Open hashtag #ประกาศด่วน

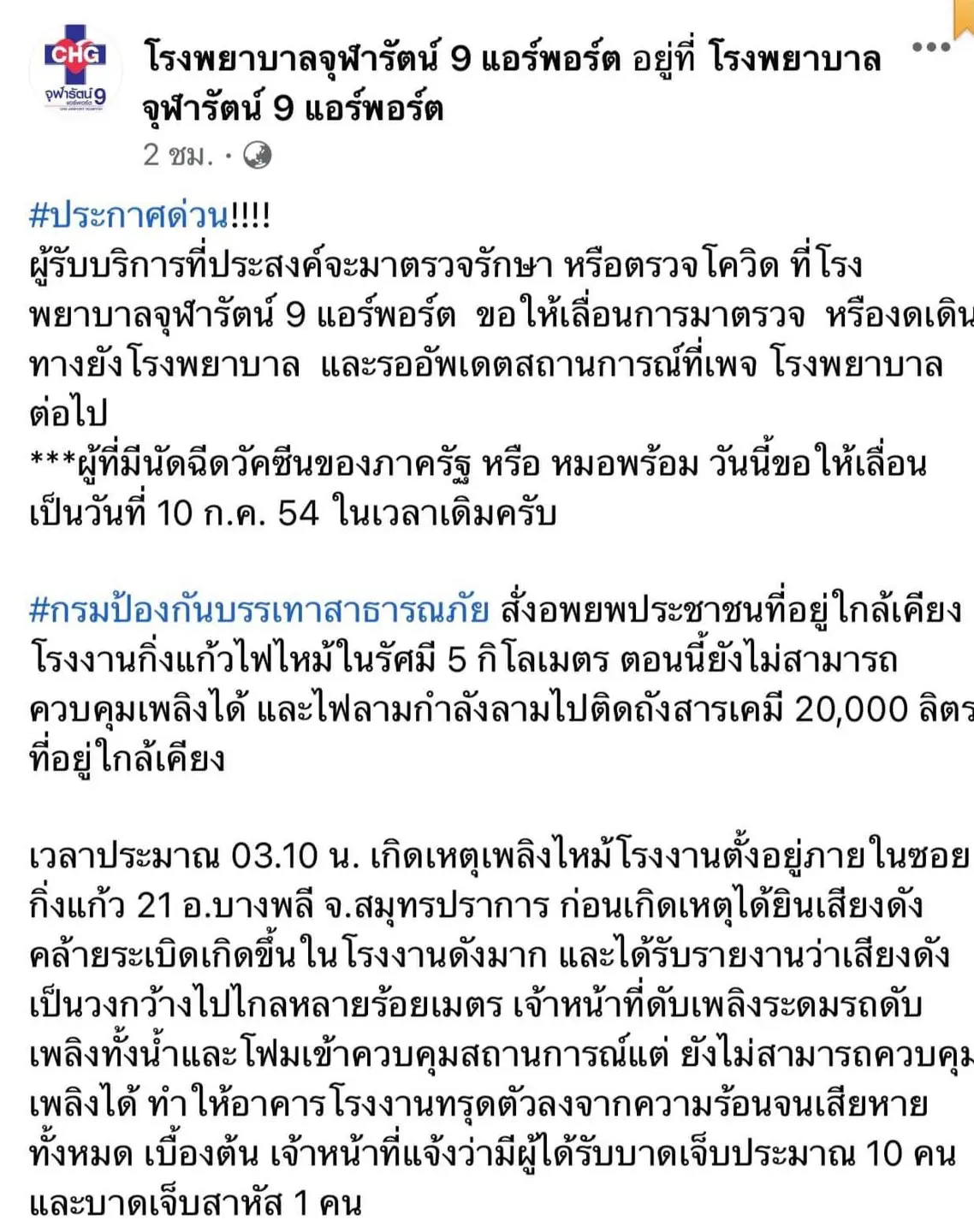tap(128, 216)
